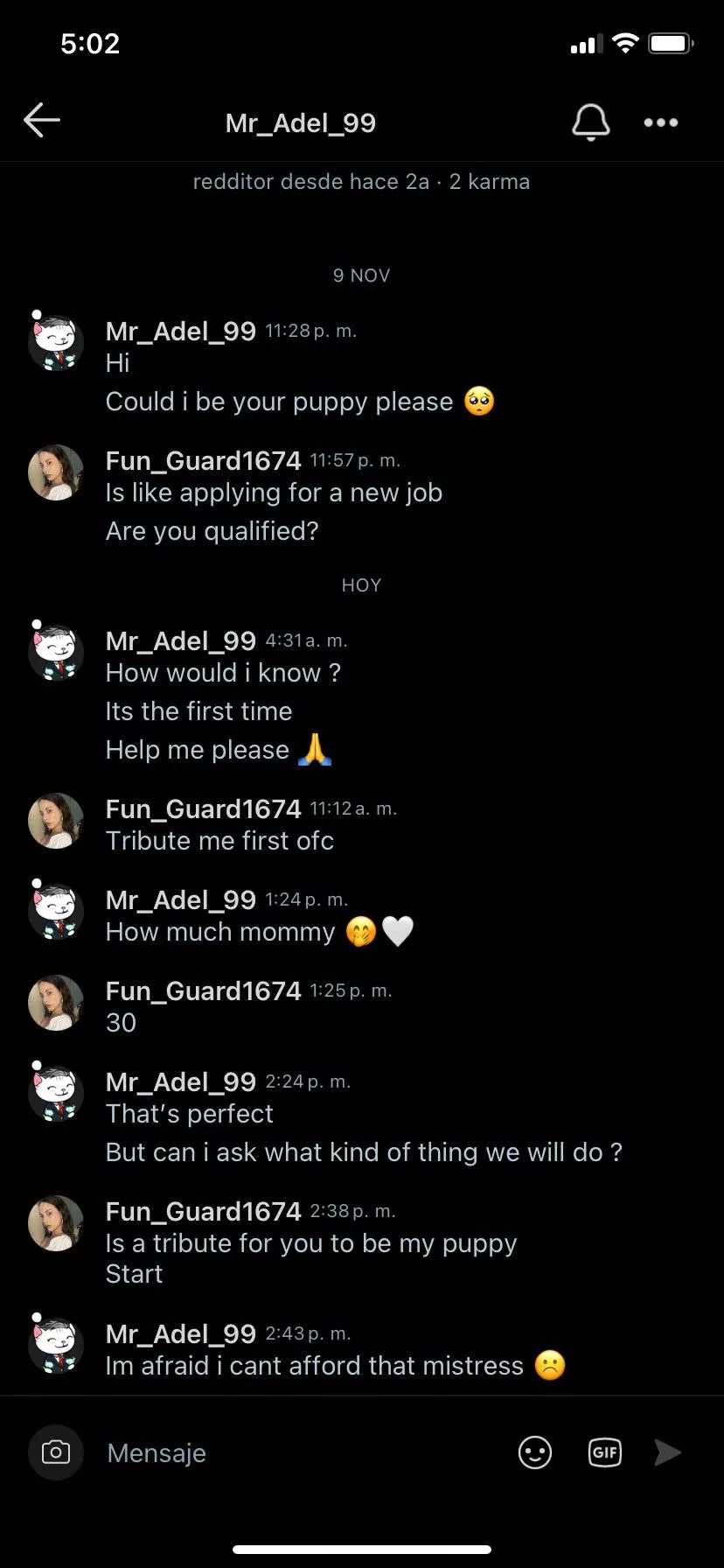Tap the camera icon to attach a photo
This screenshot has height=1568, width=724.
tap(56, 1452)
